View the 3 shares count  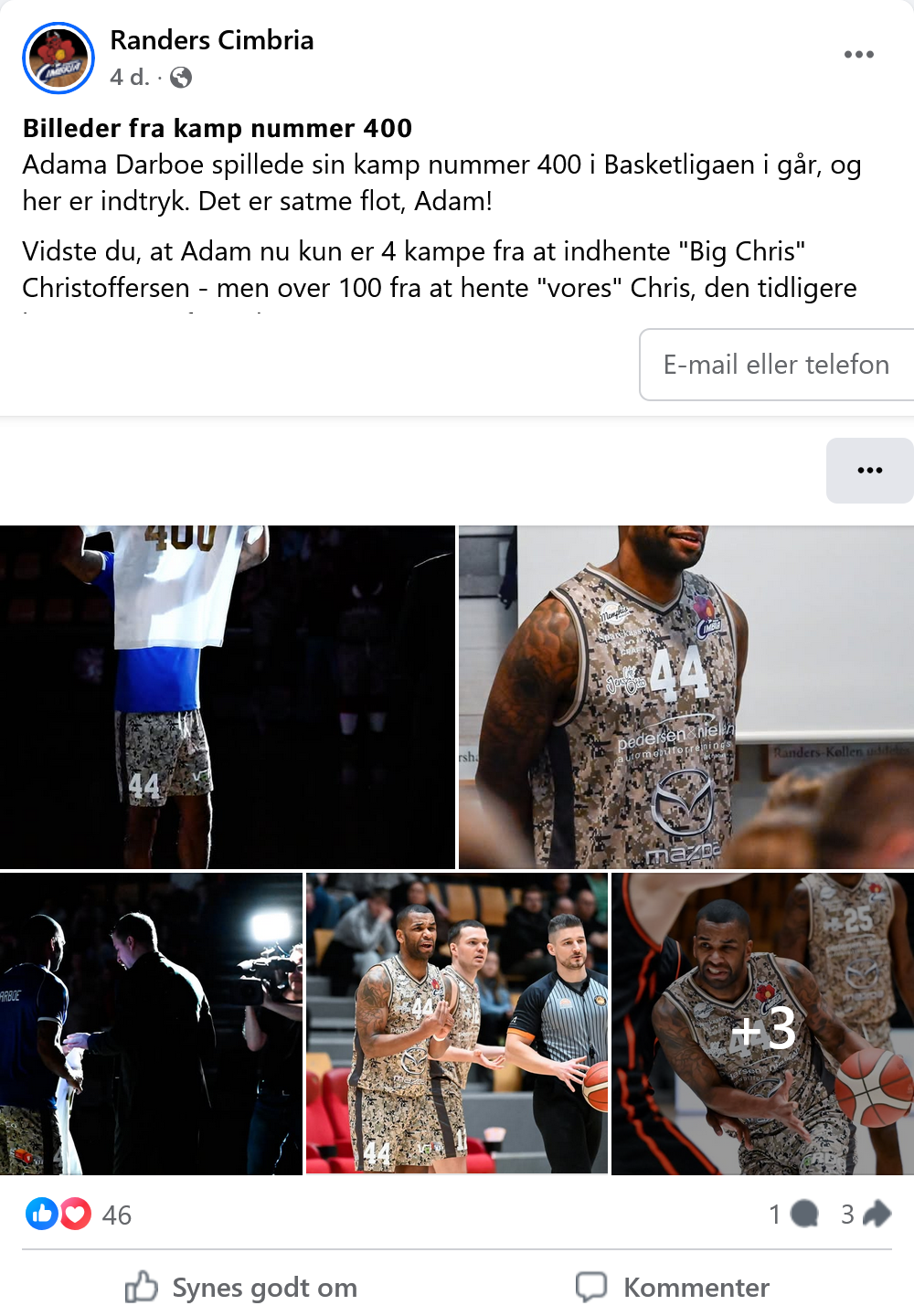pos(865,1215)
